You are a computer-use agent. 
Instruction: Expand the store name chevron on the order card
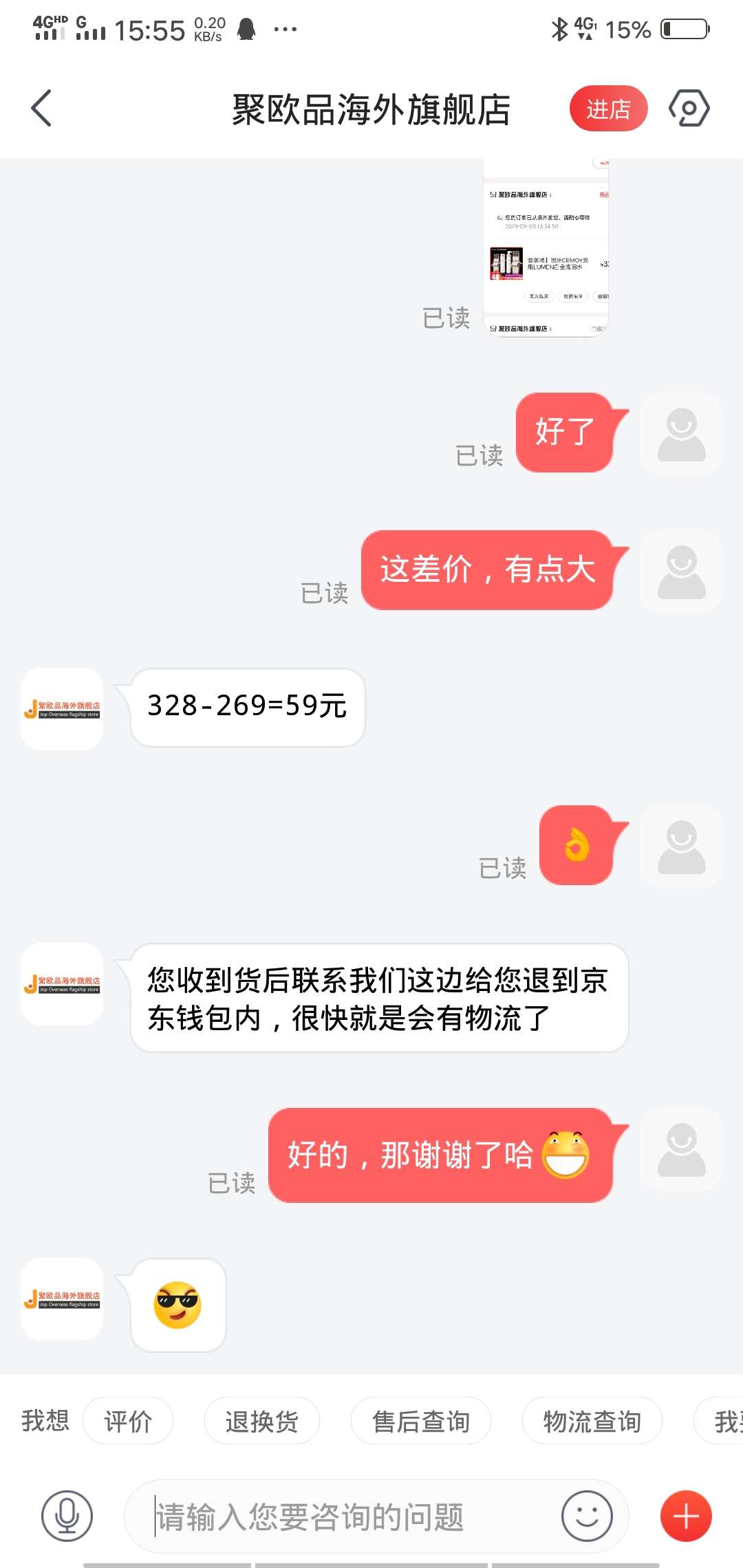[x=552, y=194]
